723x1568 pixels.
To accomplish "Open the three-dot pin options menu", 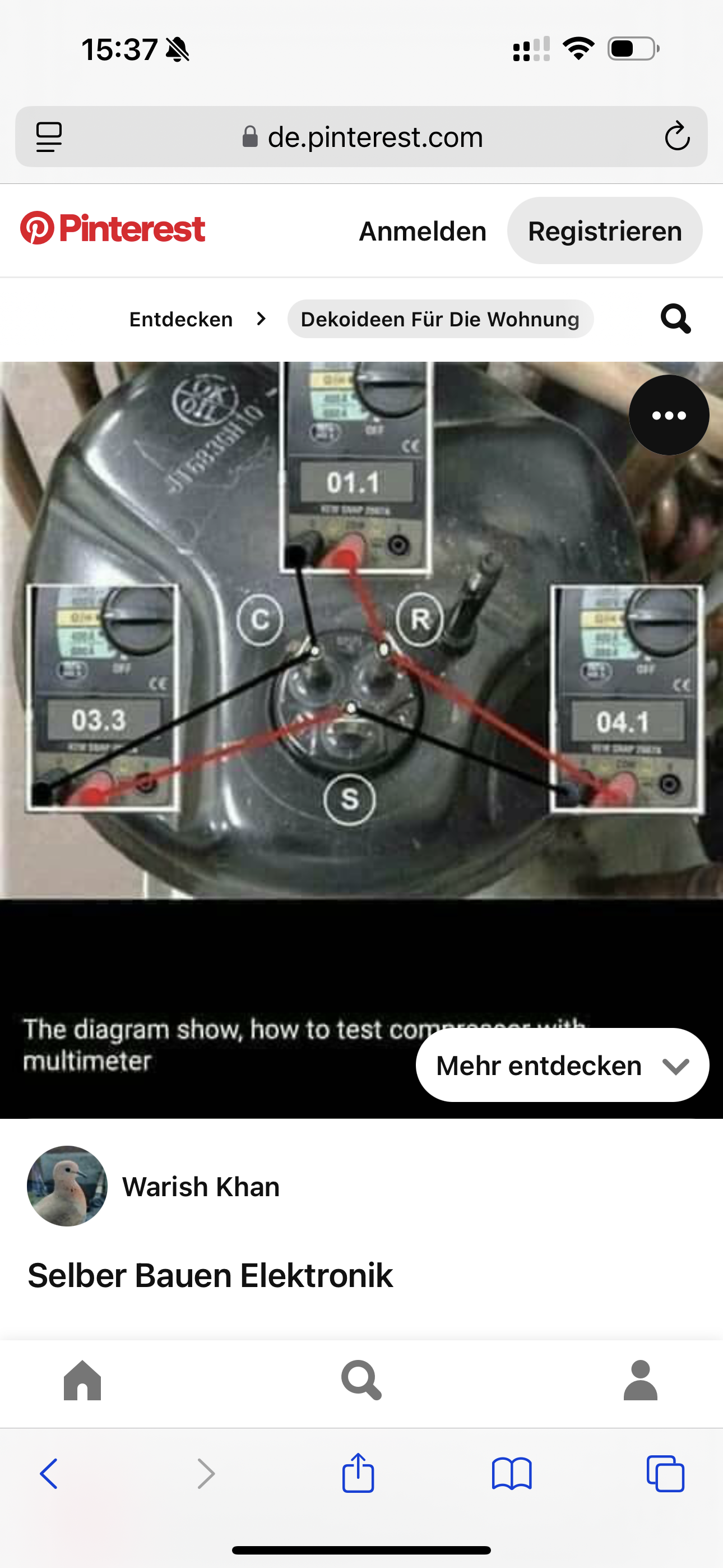I will click(668, 415).
